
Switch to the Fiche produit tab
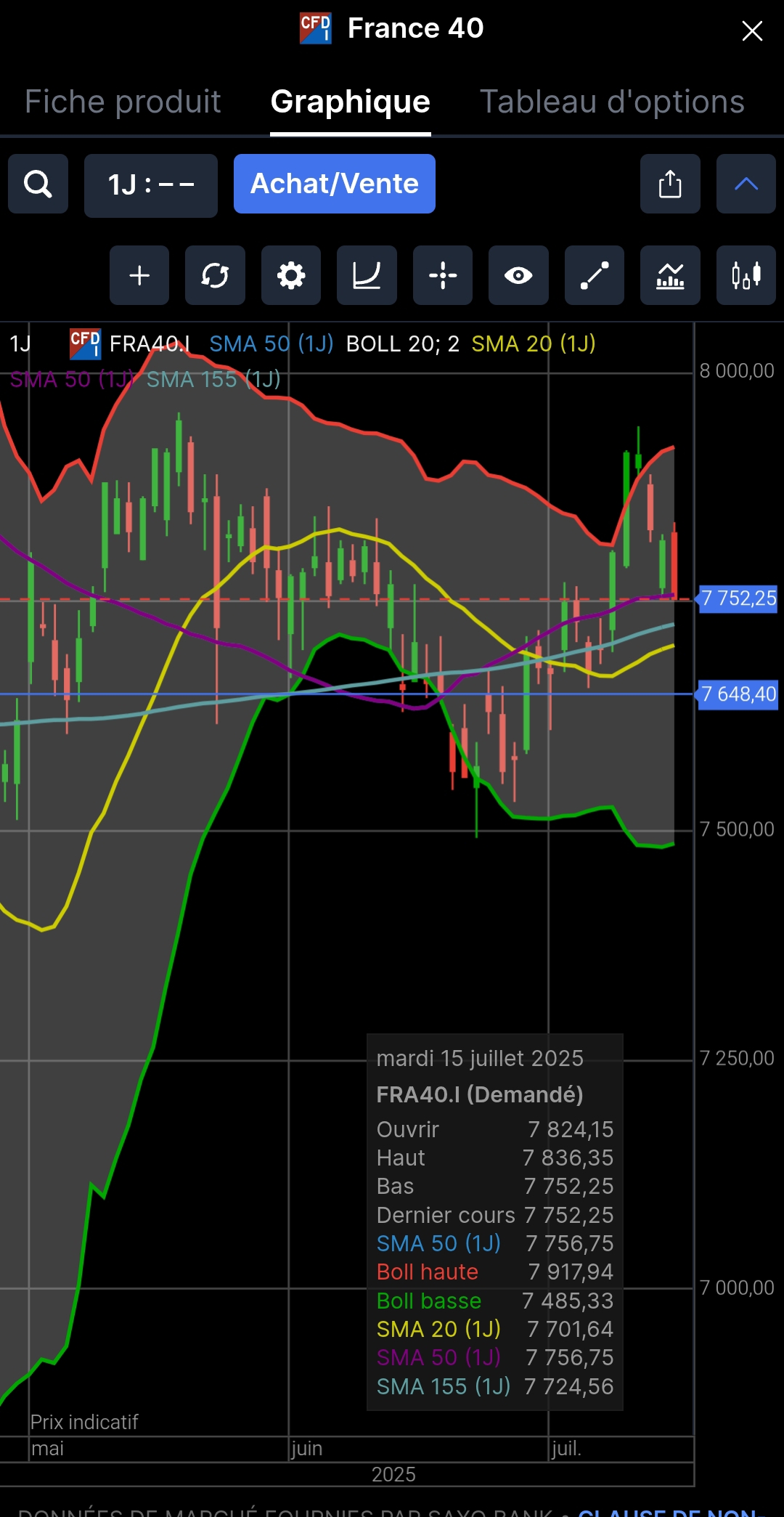pos(123,102)
